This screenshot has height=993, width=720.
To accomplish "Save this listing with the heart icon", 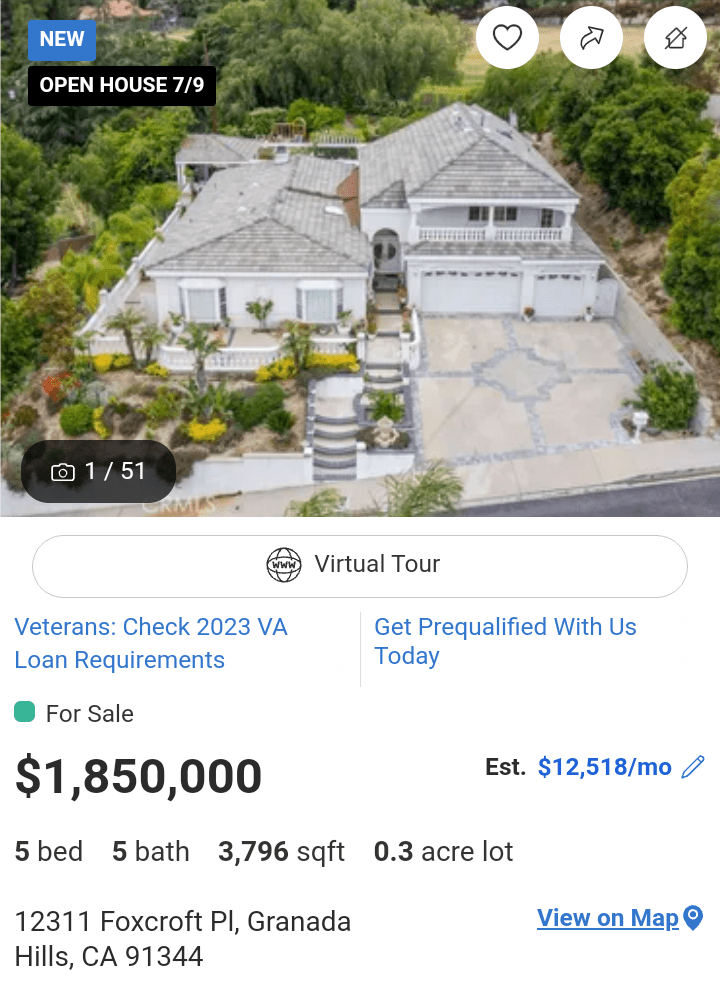I will (508, 38).
